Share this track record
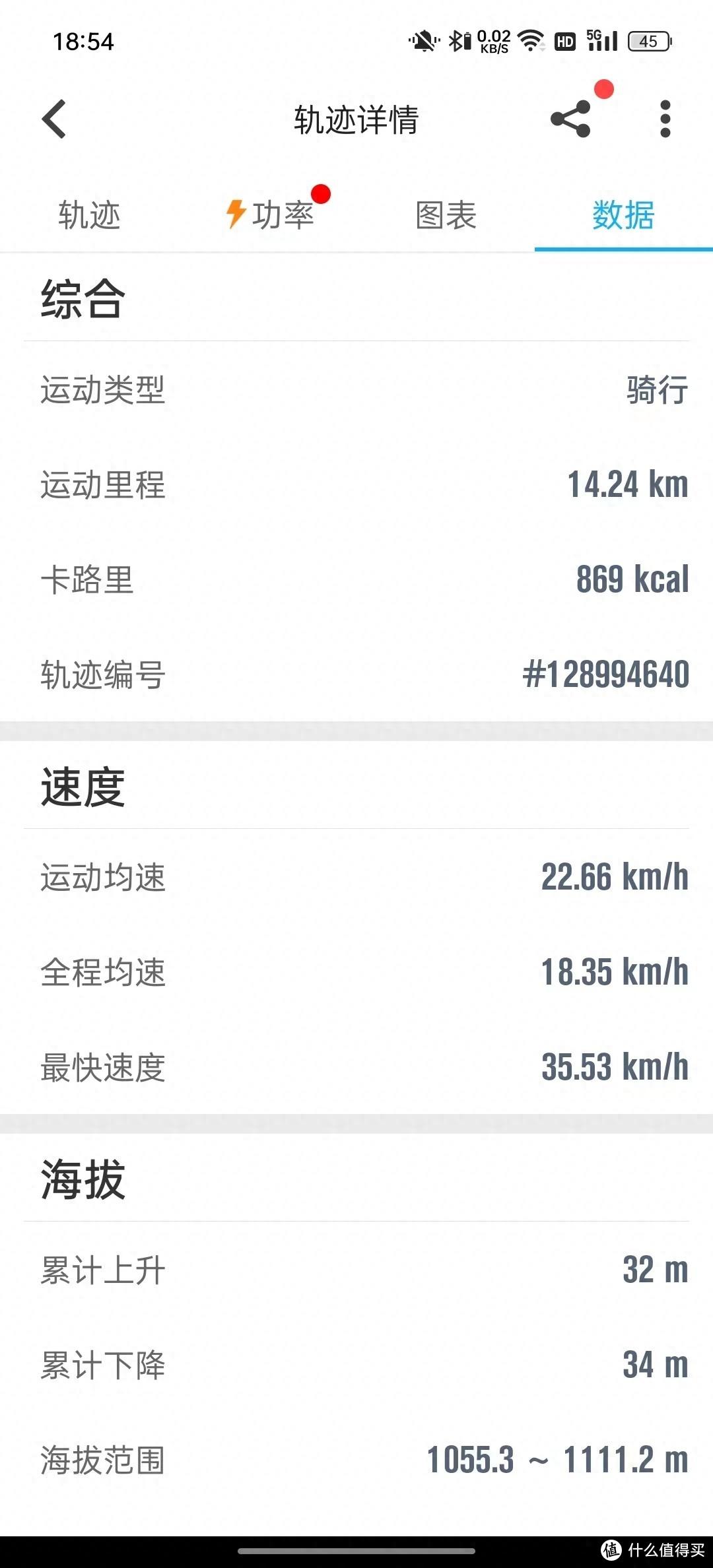Viewport: 713px width, 1568px height. [570, 119]
